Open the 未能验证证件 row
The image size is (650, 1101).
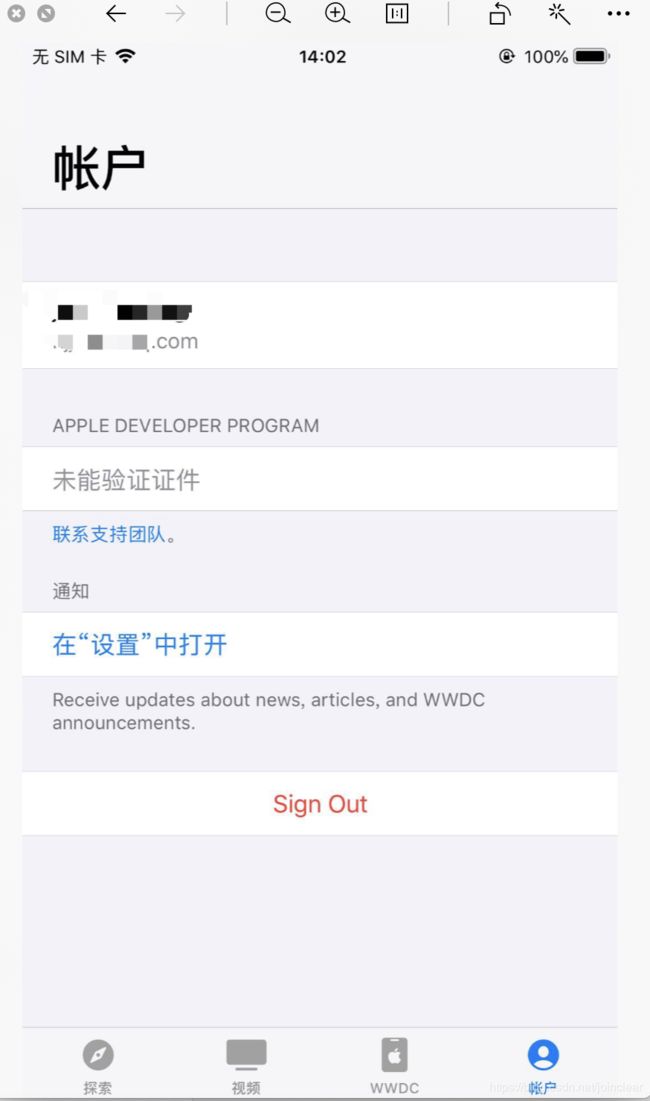(320, 480)
